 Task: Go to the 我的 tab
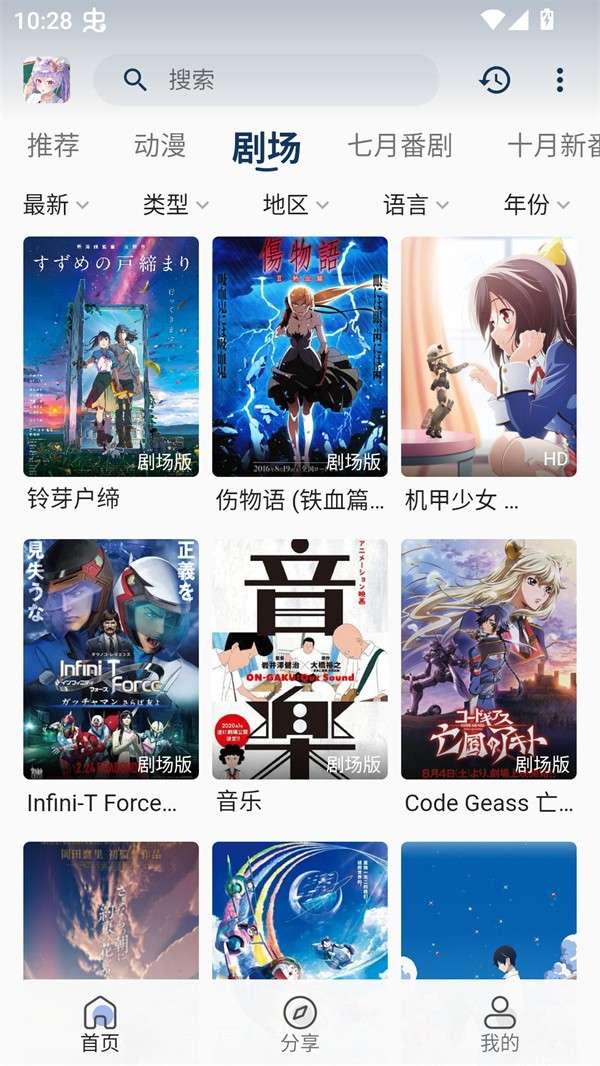[500, 1024]
